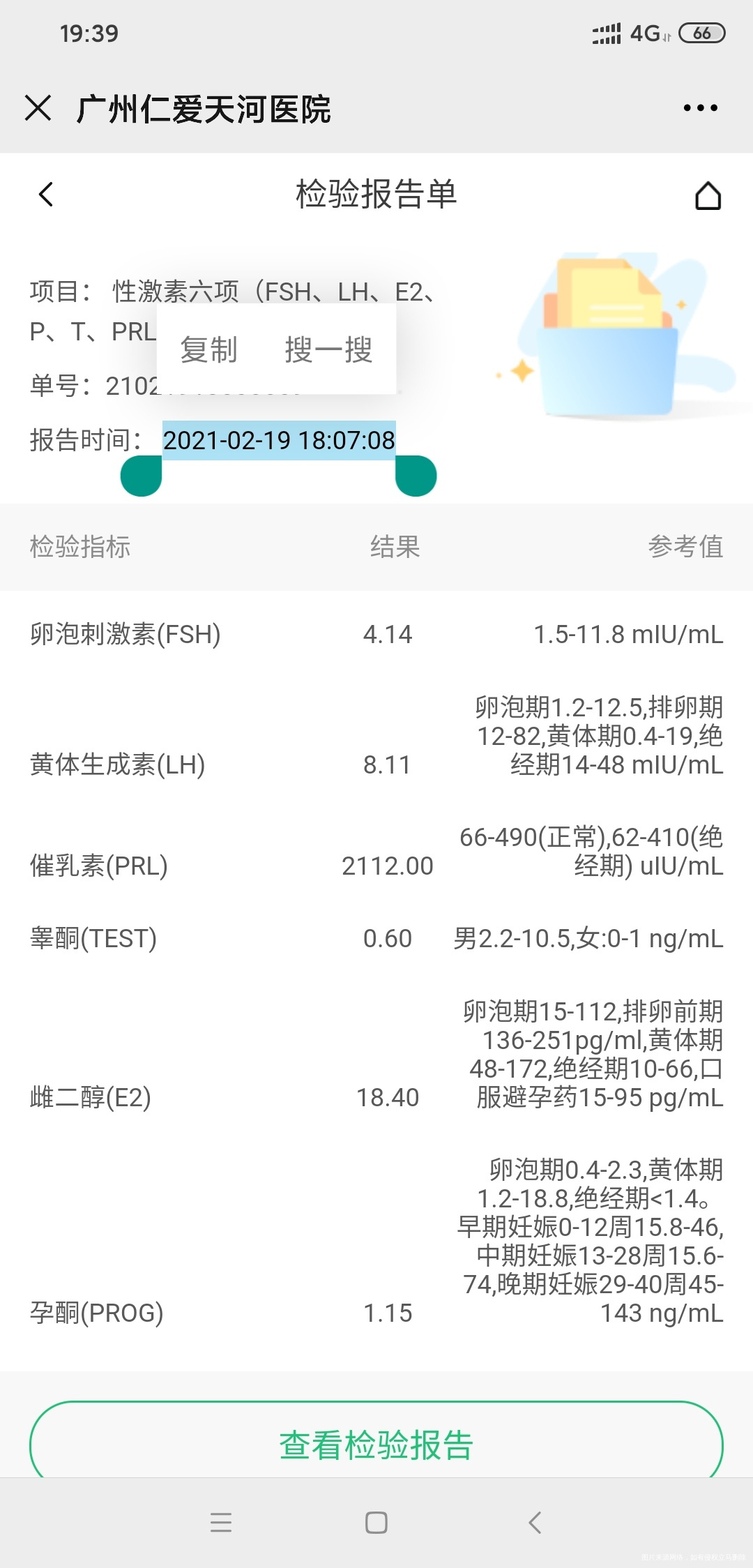Tap the right text-selection handle
The width and height of the screenshot is (753, 1568).
pos(416,475)
